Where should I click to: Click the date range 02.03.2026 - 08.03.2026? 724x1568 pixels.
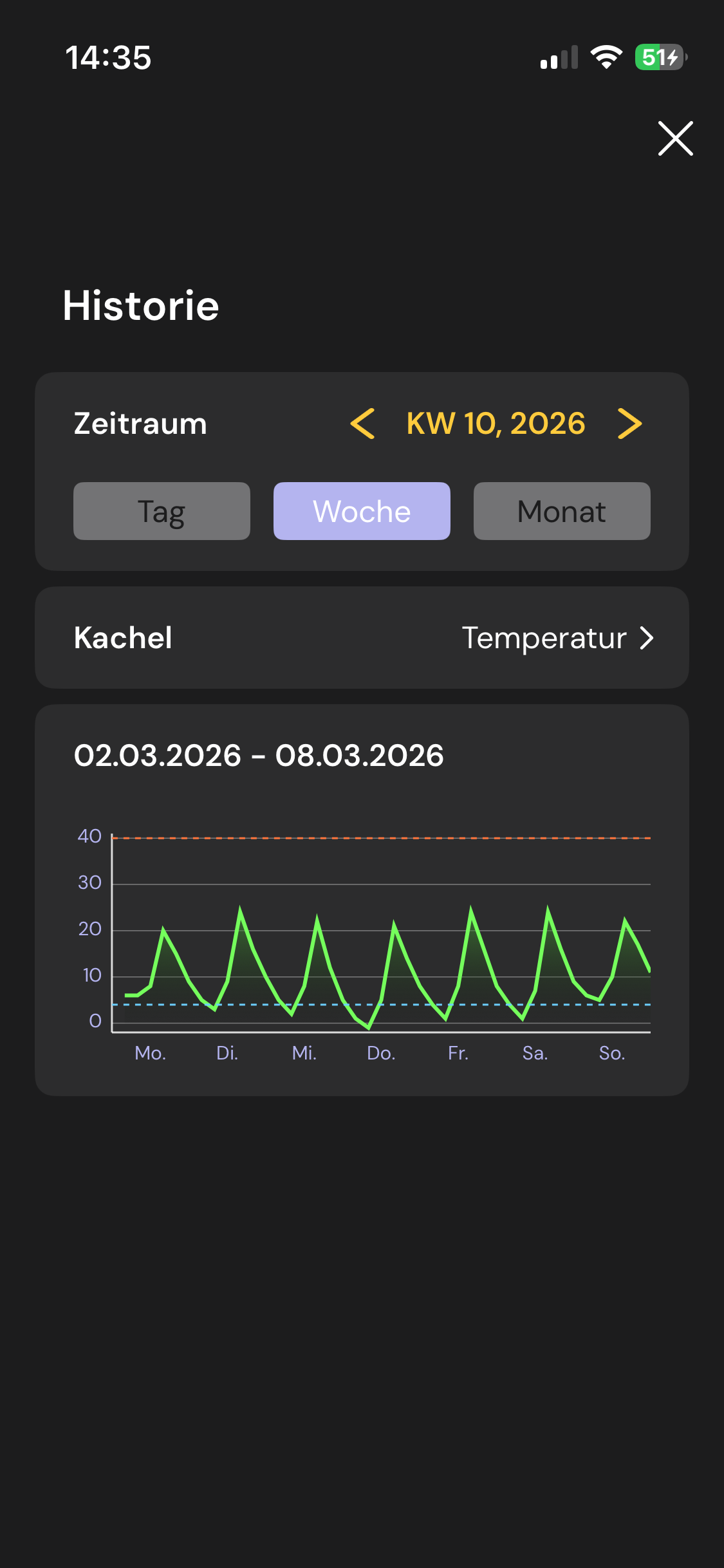[x=259, y=757]
